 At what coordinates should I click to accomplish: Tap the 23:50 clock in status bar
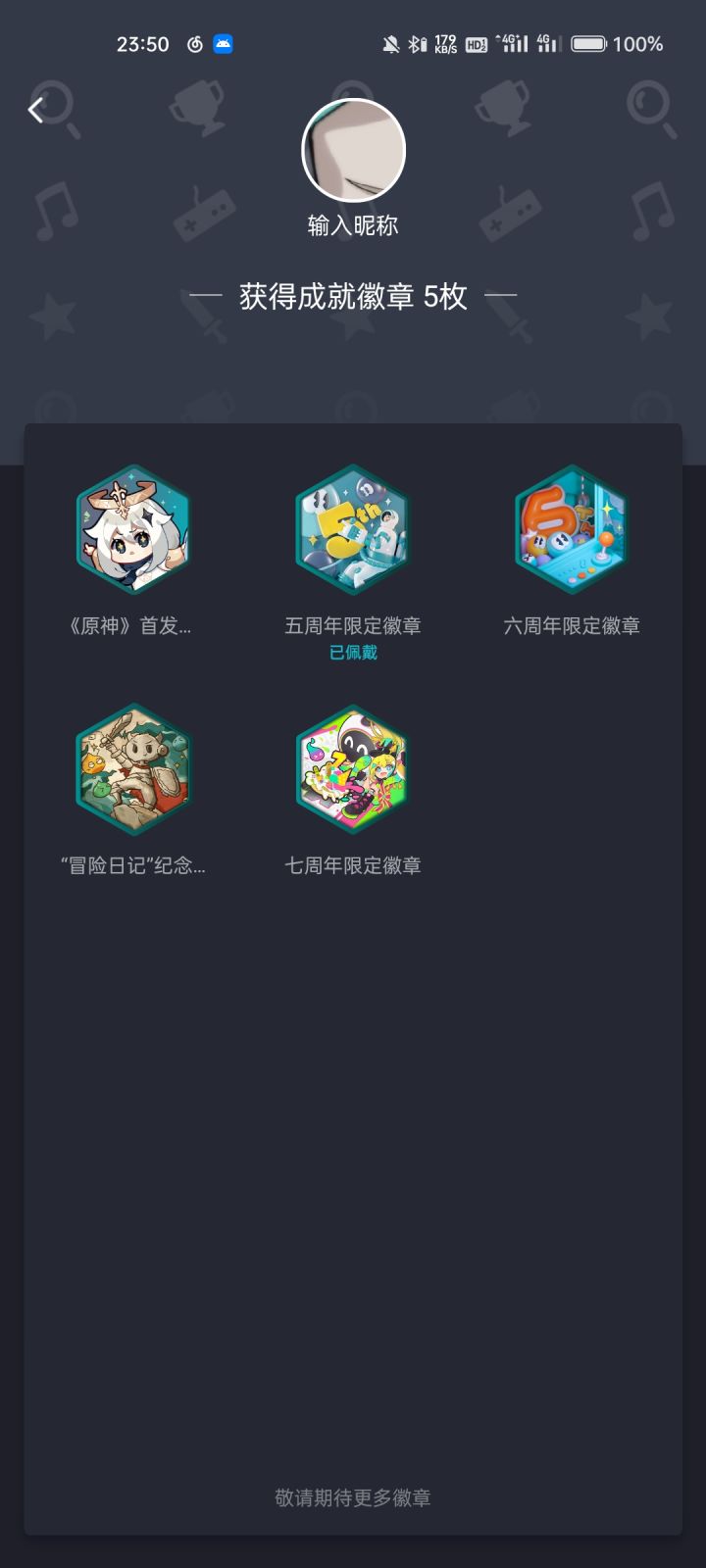[x=143, y=43]
